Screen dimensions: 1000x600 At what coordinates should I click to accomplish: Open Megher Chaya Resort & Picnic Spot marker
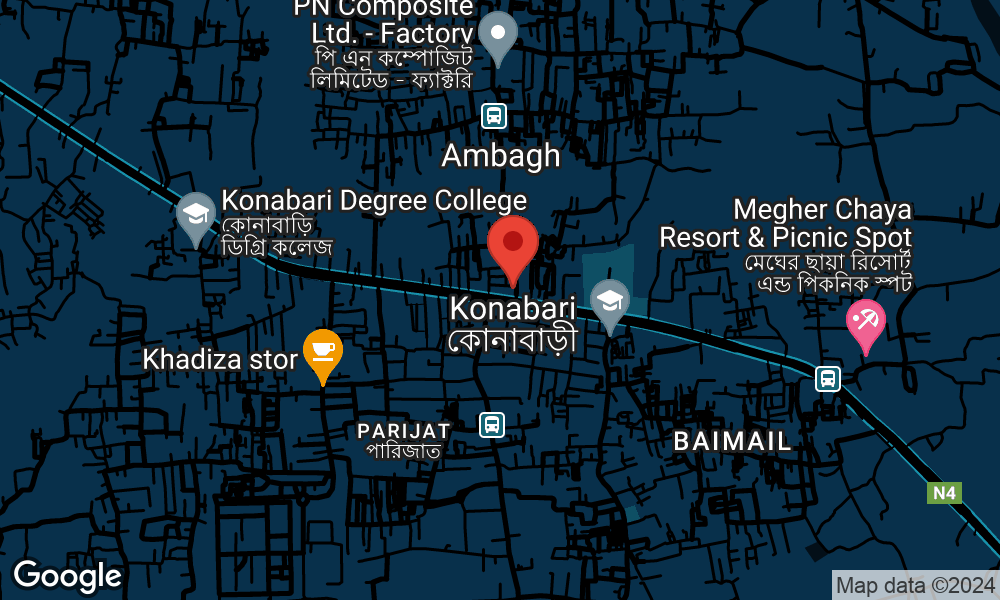[865, 323]
